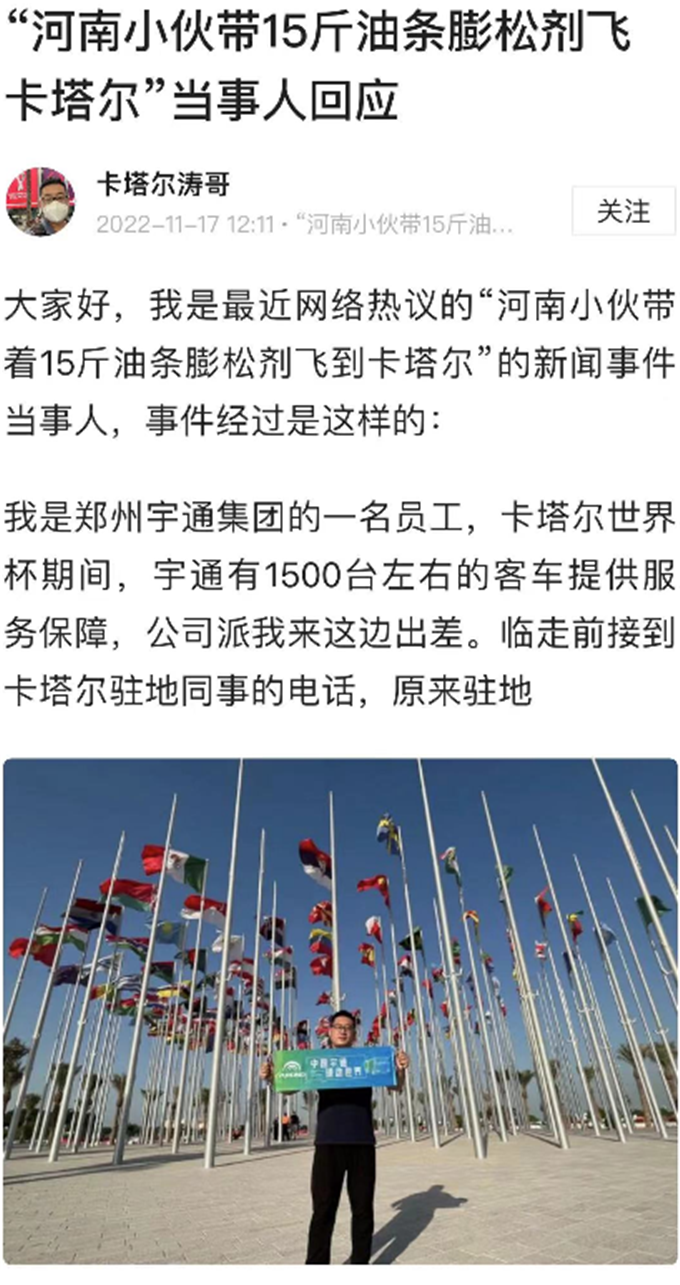Open the author name 卡塔尔涛哥
The image size is (680, 1285).
coord(163,184)
